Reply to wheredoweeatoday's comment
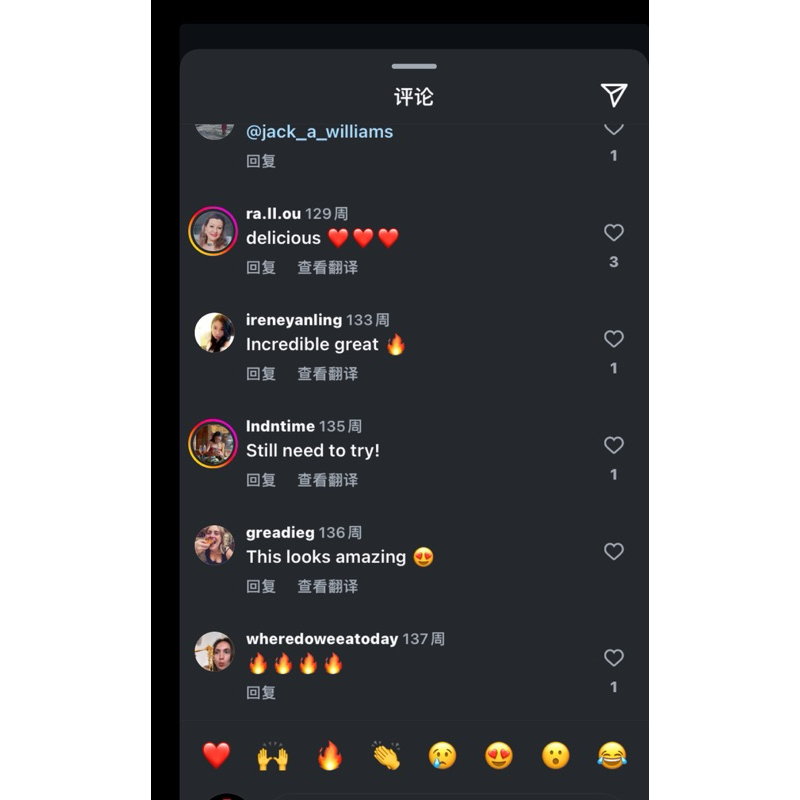Viewport: 800px width, 800px height. 261,692
